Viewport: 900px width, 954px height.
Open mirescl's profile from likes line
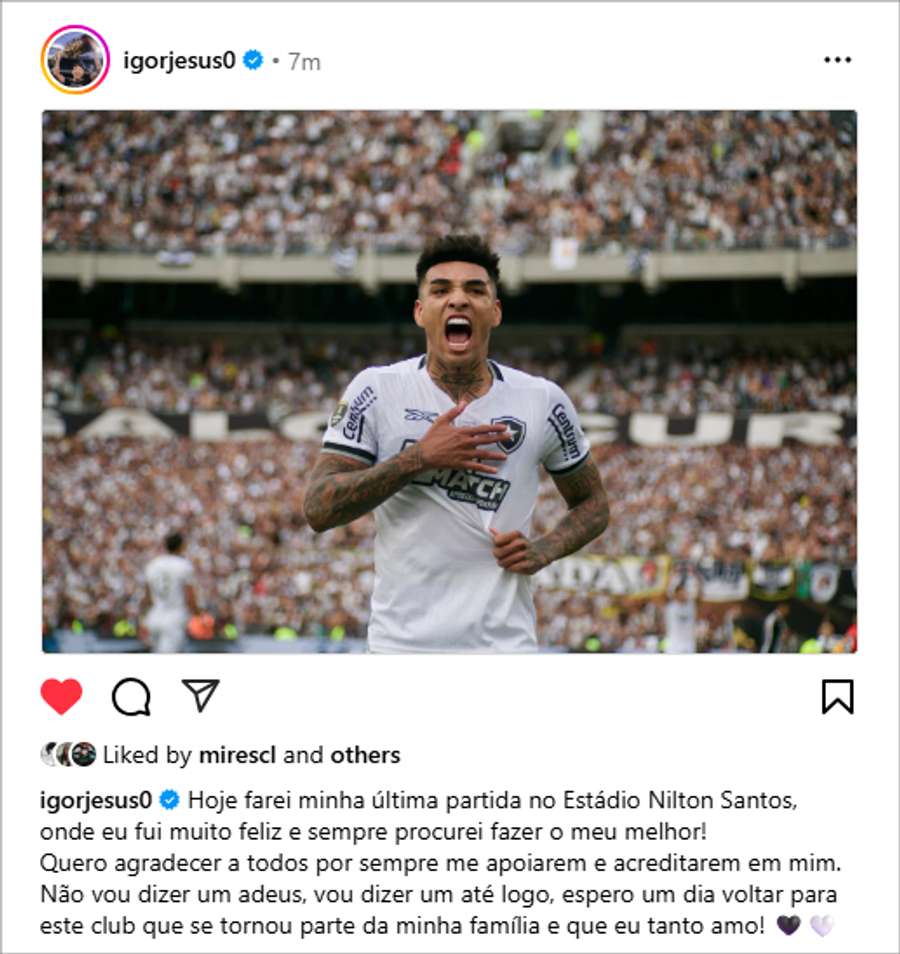click(x=238, y=755)
